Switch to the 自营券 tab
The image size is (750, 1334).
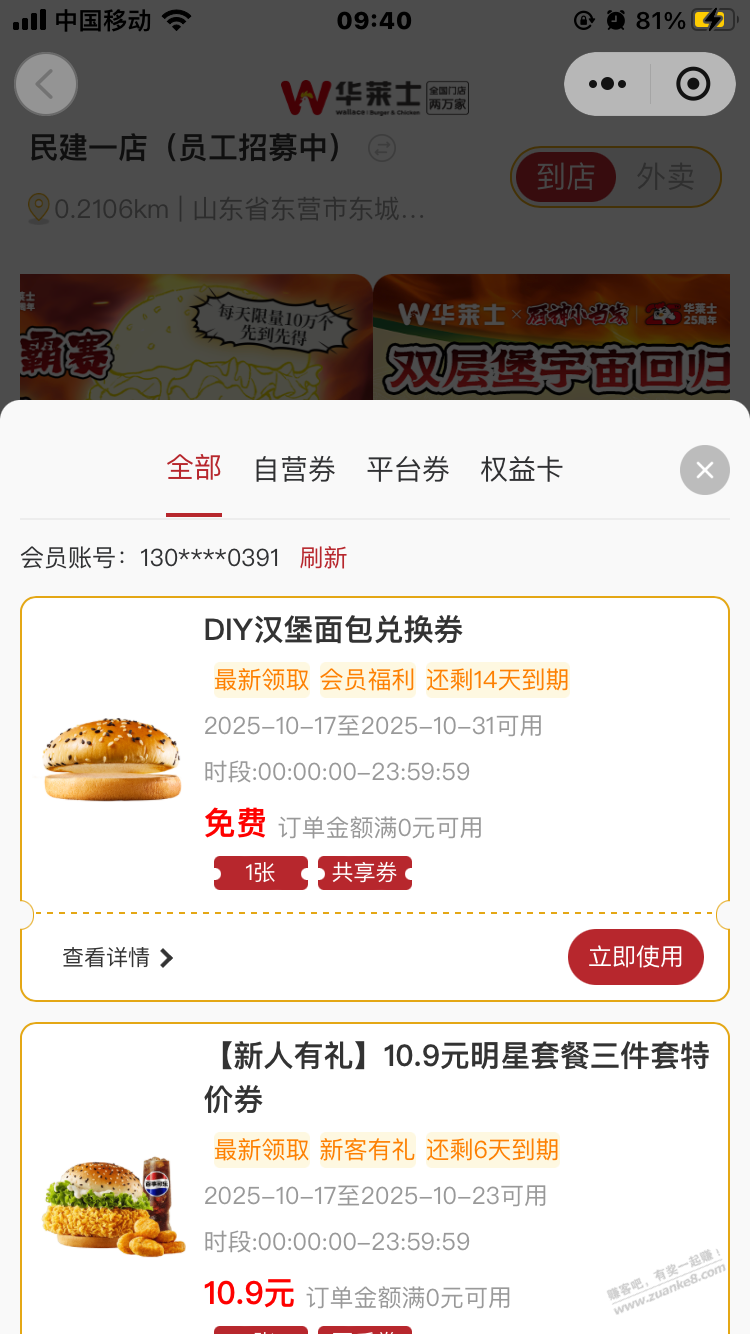(x=294, y=469)
